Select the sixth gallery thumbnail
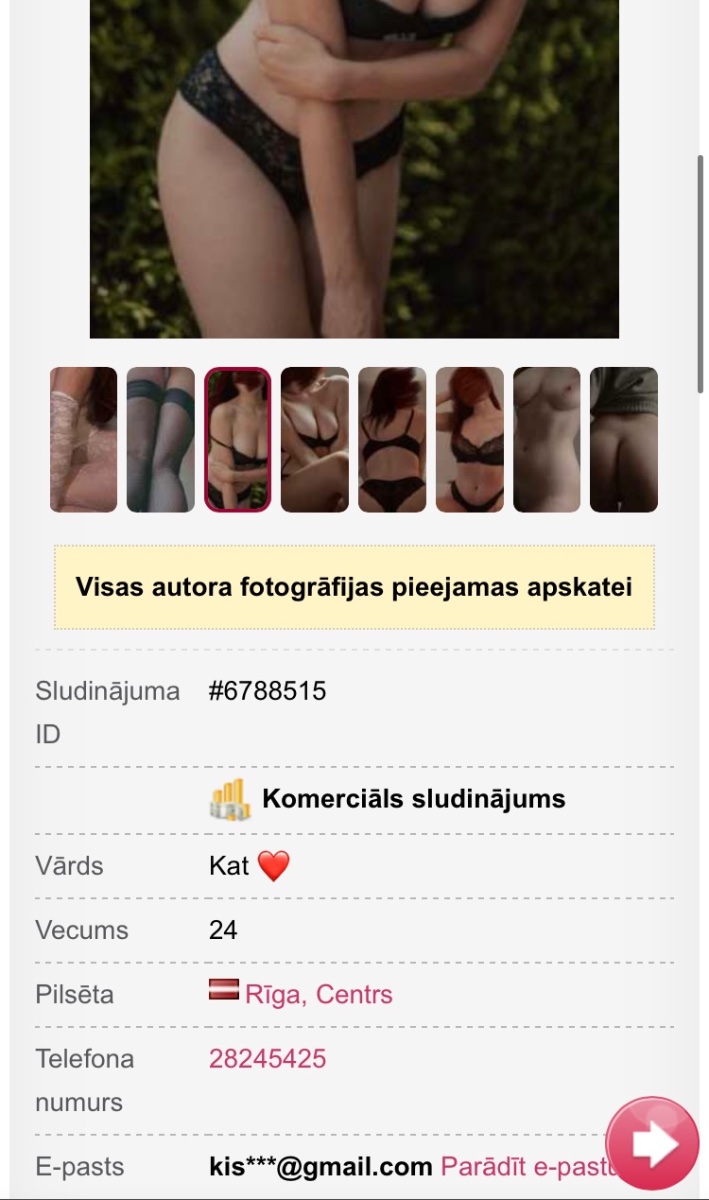This screenshot has width=709, height=1200. click(470, 440)
